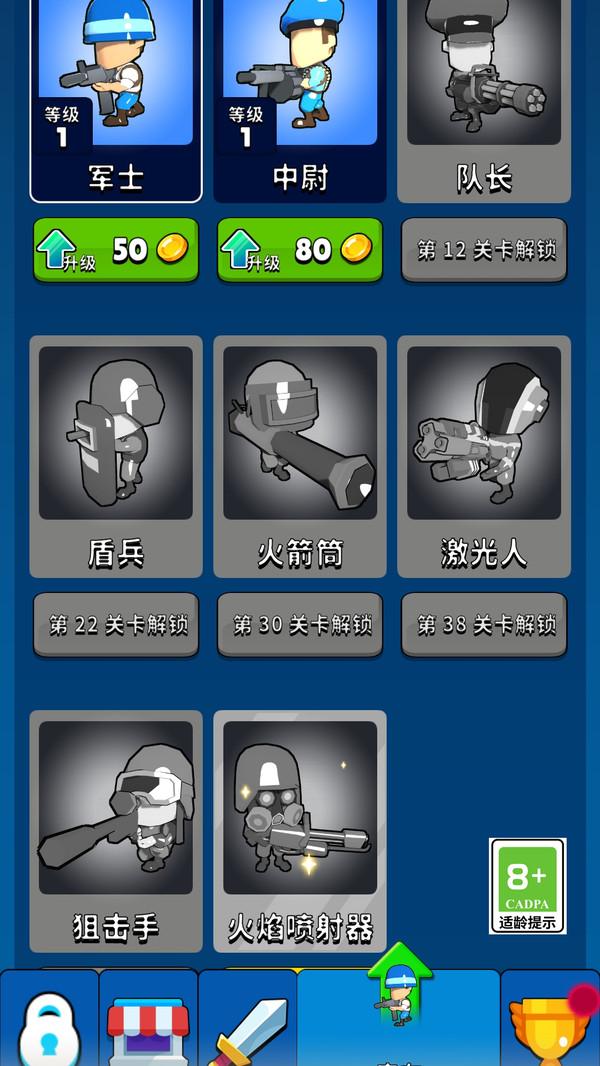
Task: Tap the 第 30 关卡解锁 button
Action: point(300,625)
